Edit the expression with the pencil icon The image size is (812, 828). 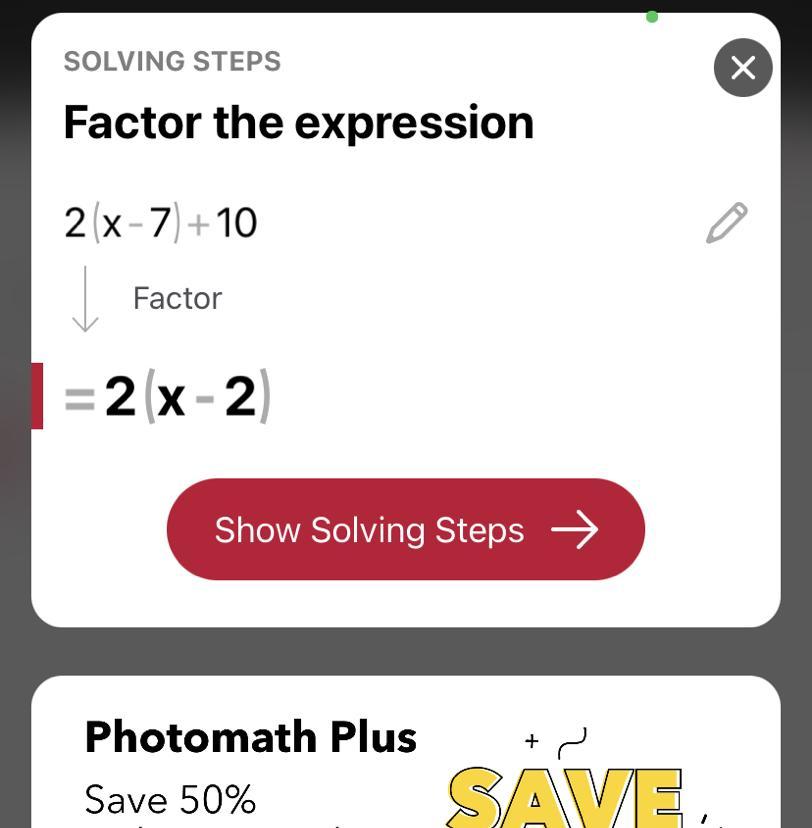[727, 223]
